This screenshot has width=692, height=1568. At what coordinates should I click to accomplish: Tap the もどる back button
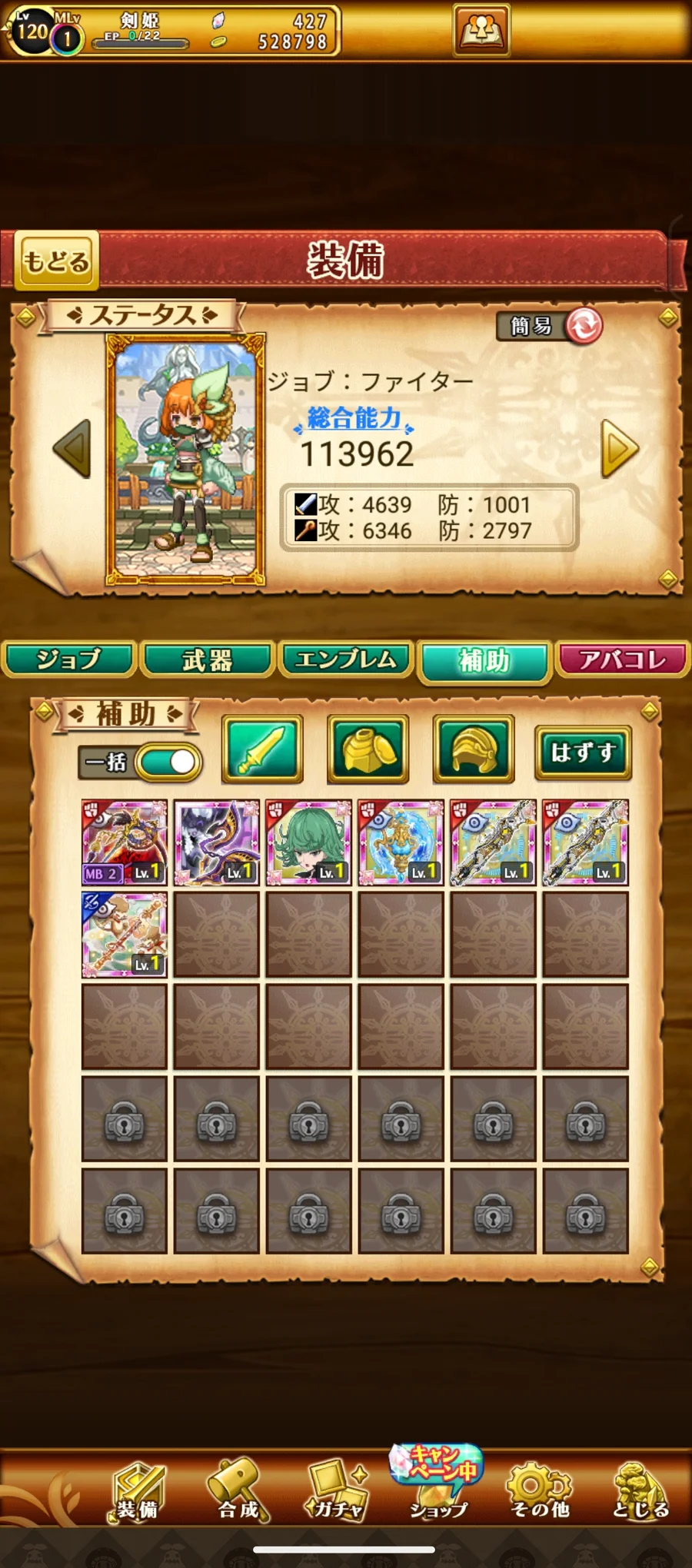(56, 261)
